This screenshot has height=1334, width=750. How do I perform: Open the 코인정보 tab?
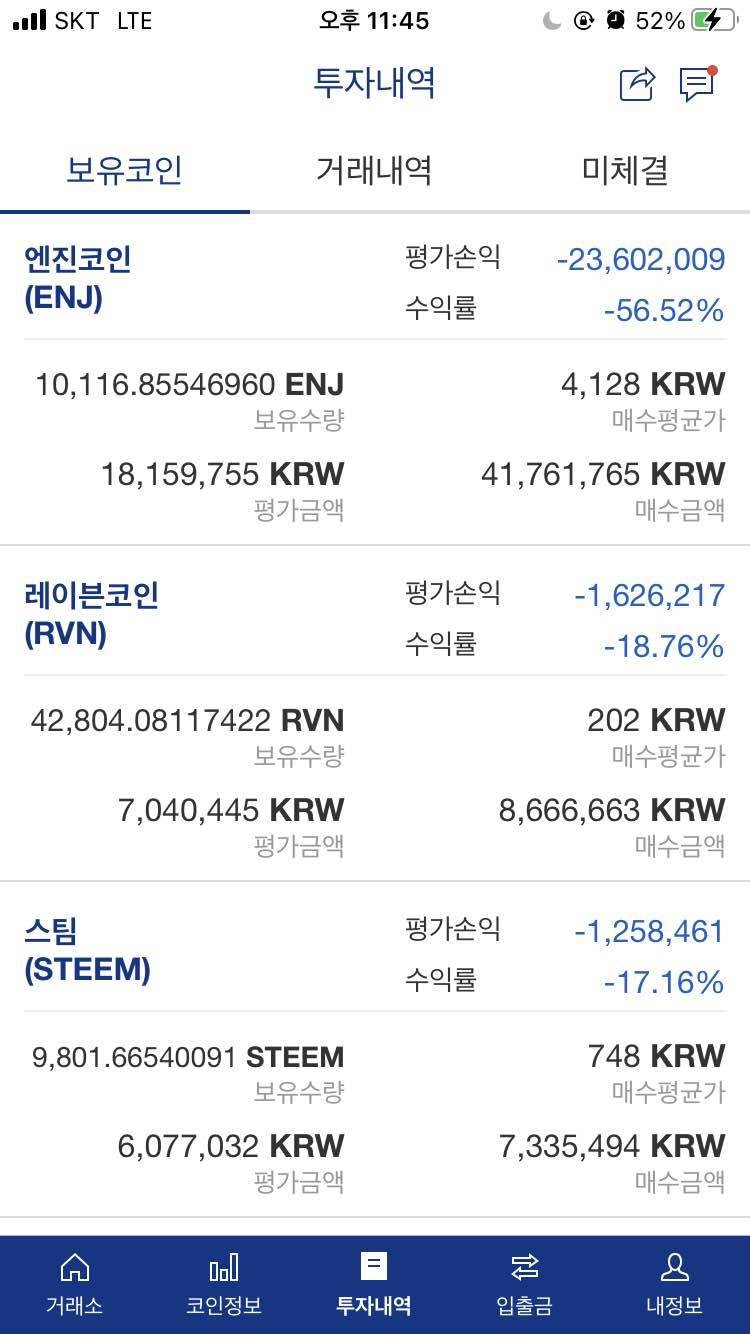point(224,1284)
